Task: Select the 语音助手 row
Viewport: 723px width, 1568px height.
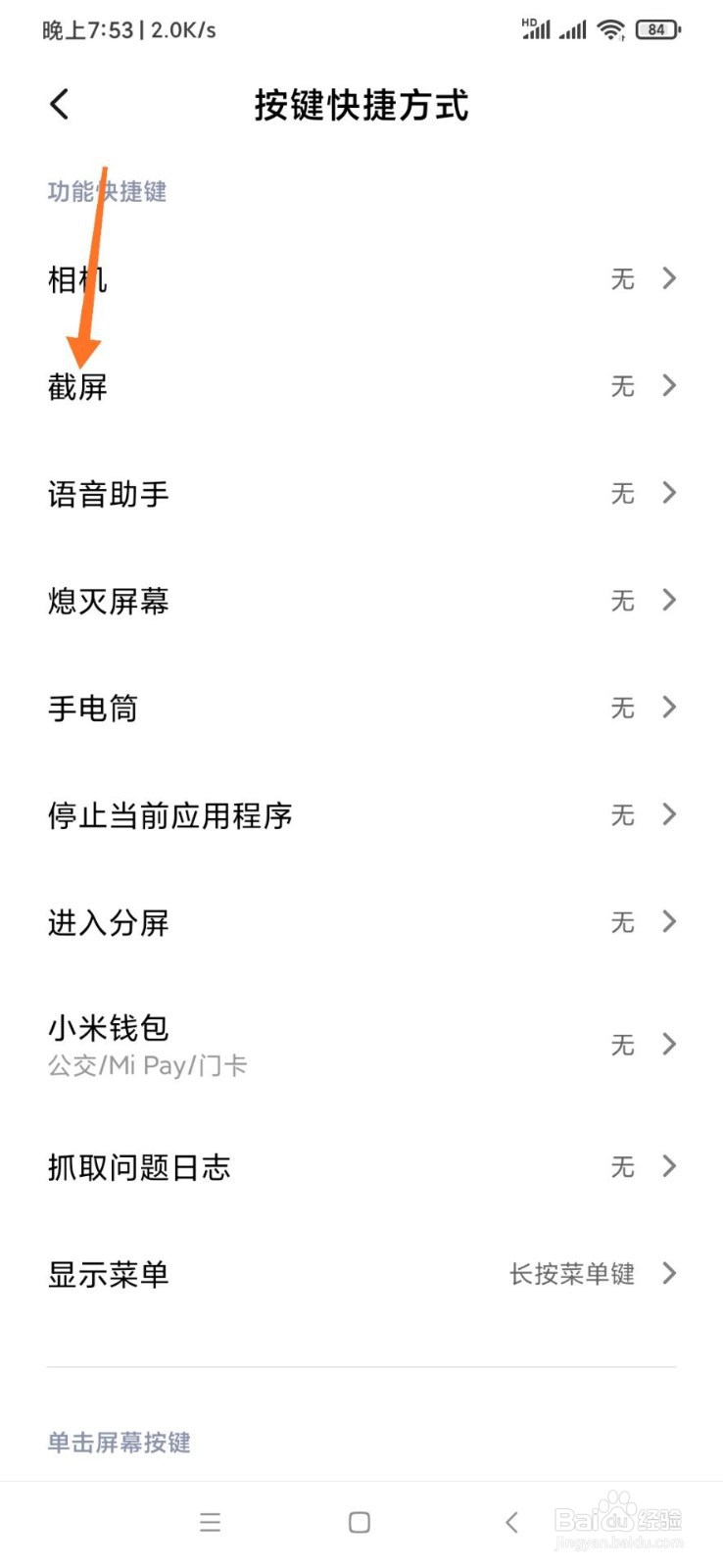Action: [361, 493]
